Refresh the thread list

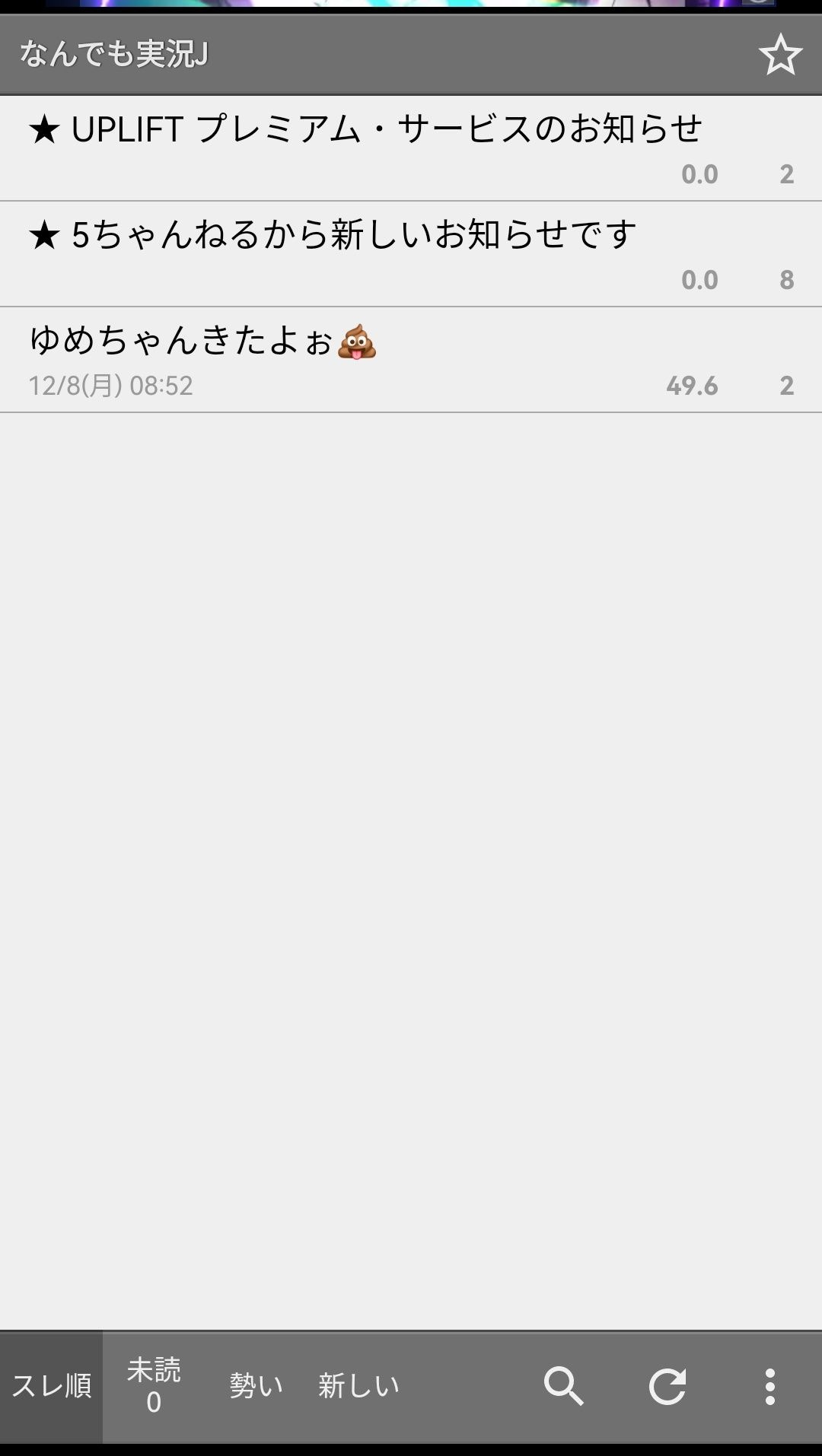(667, 1386)
